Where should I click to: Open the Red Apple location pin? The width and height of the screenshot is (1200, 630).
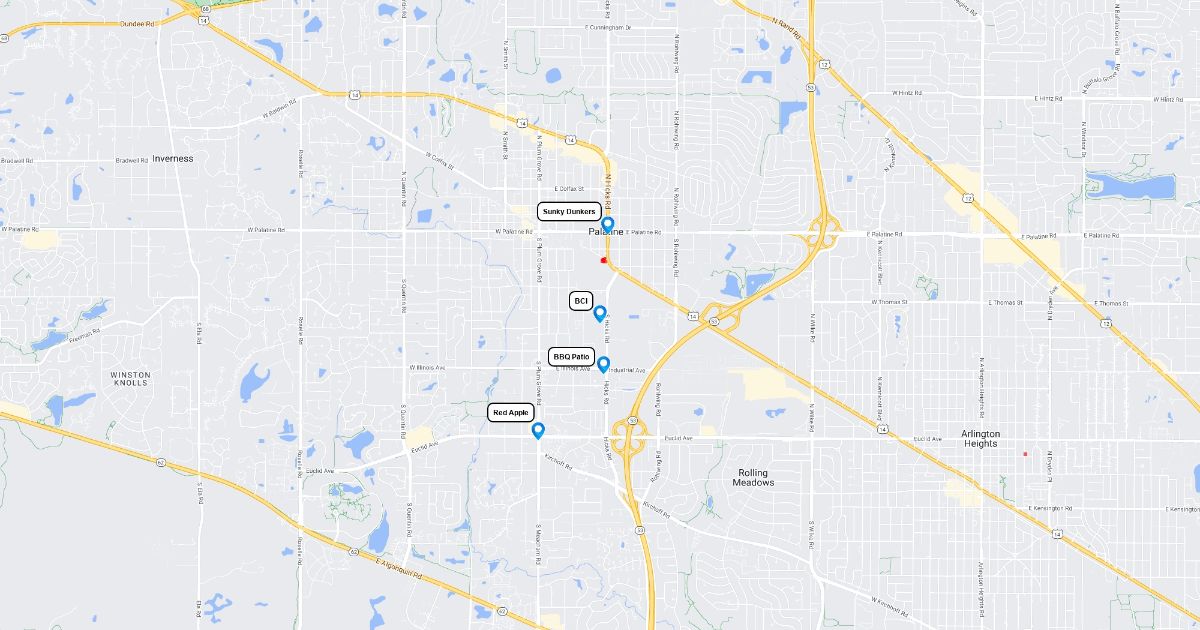coord(538,430)
